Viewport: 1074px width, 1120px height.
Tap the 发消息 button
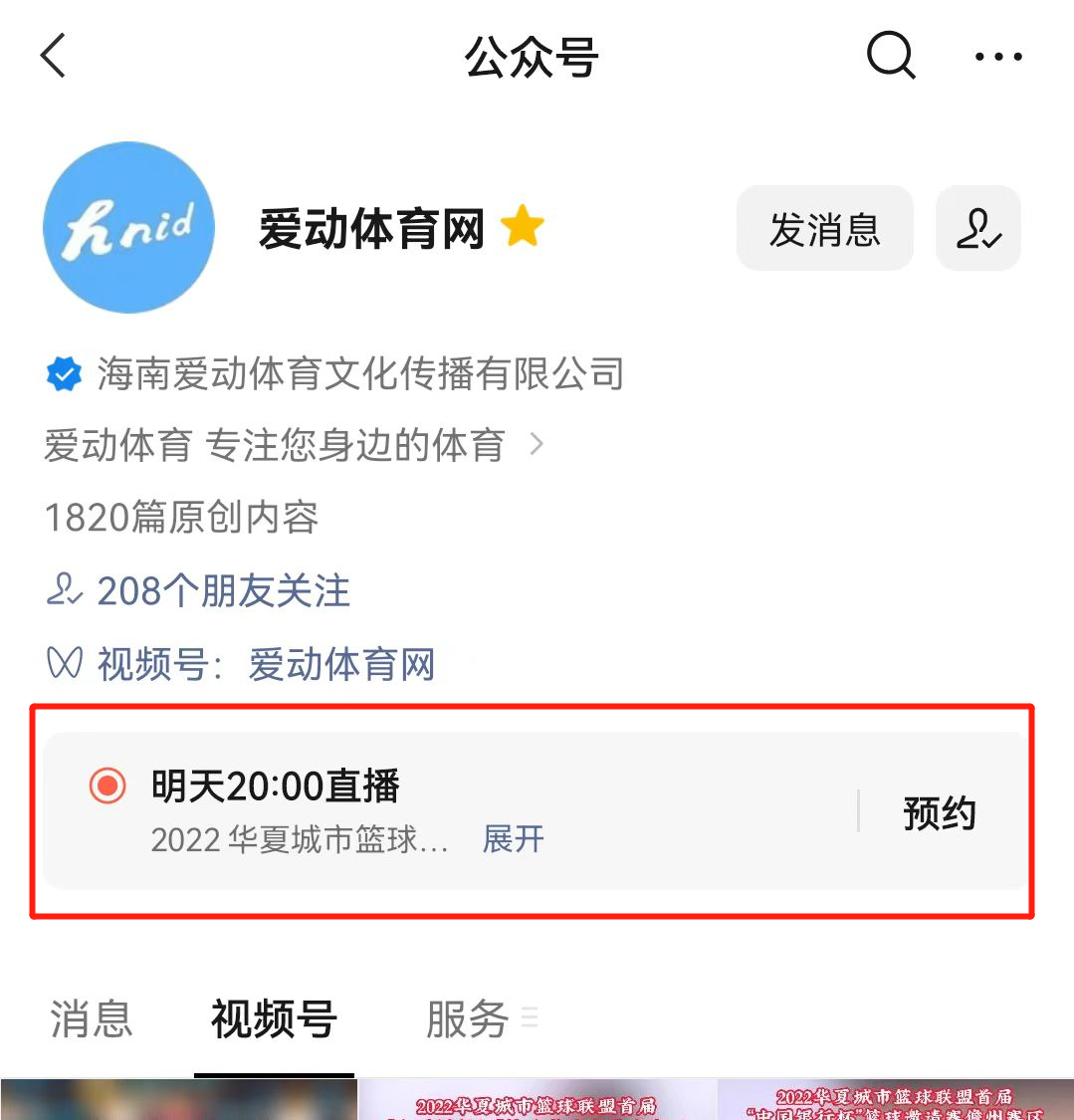coord(824,228)
